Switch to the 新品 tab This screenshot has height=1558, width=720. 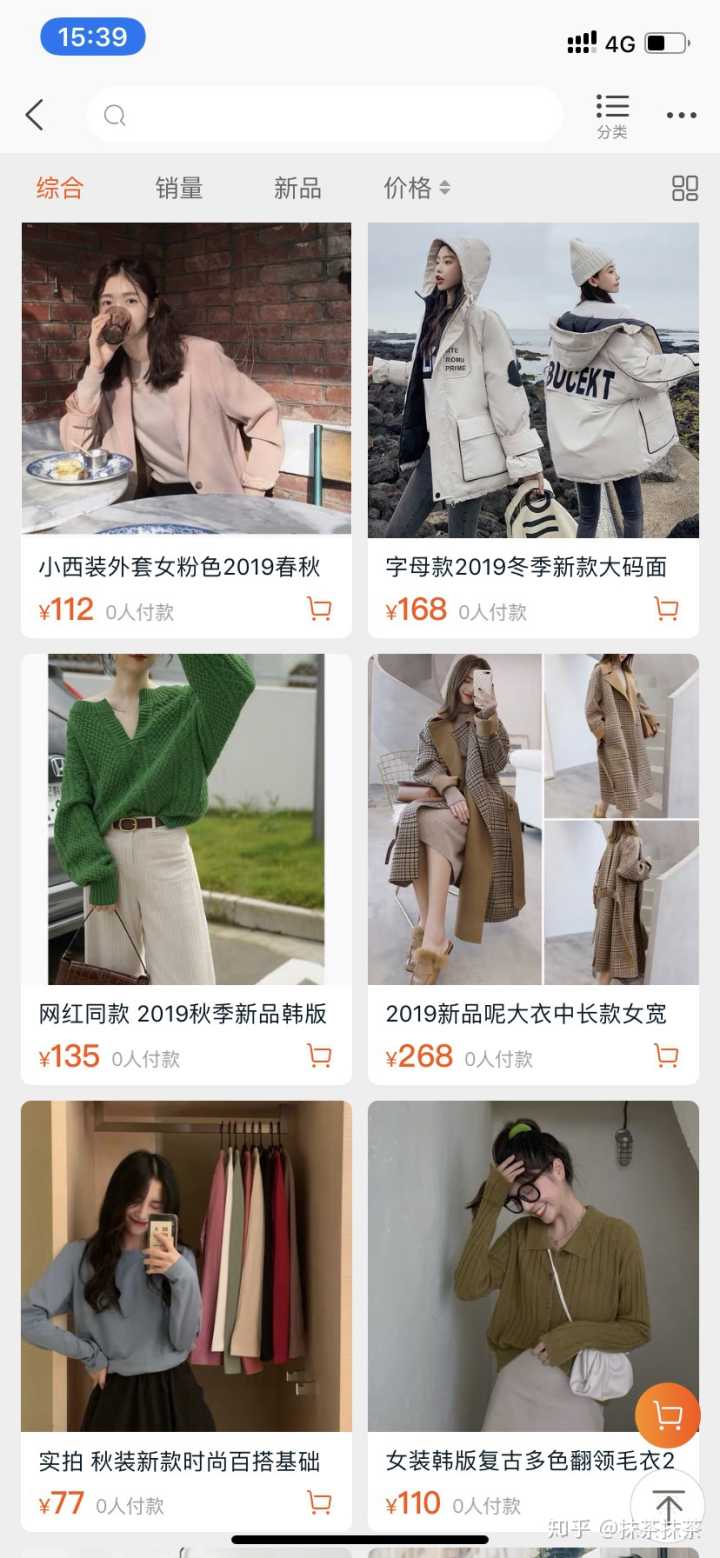(x=297, y=188)
